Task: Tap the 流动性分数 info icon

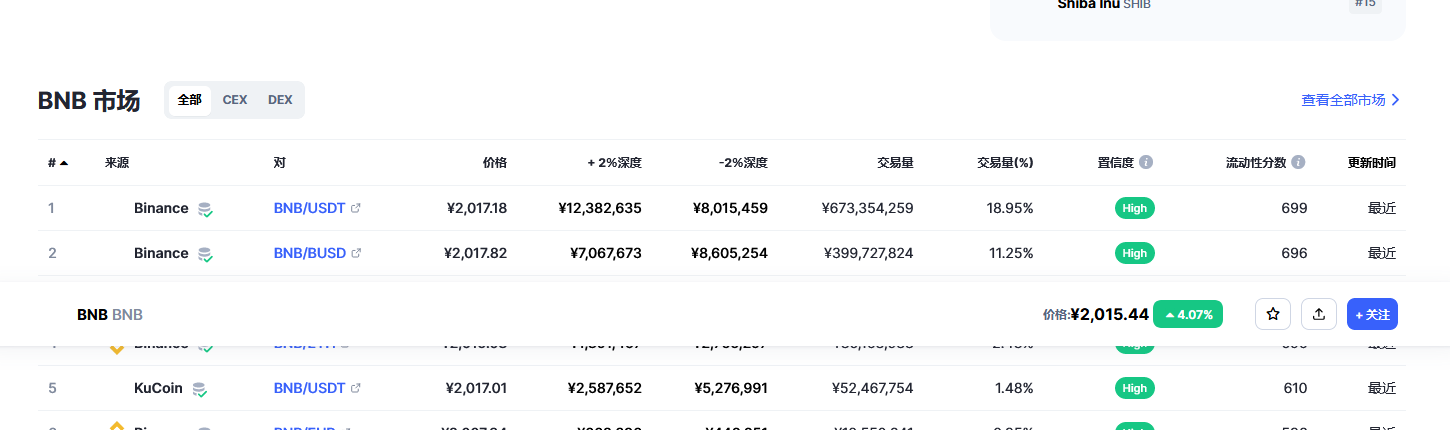Action: coord(1298,162)
